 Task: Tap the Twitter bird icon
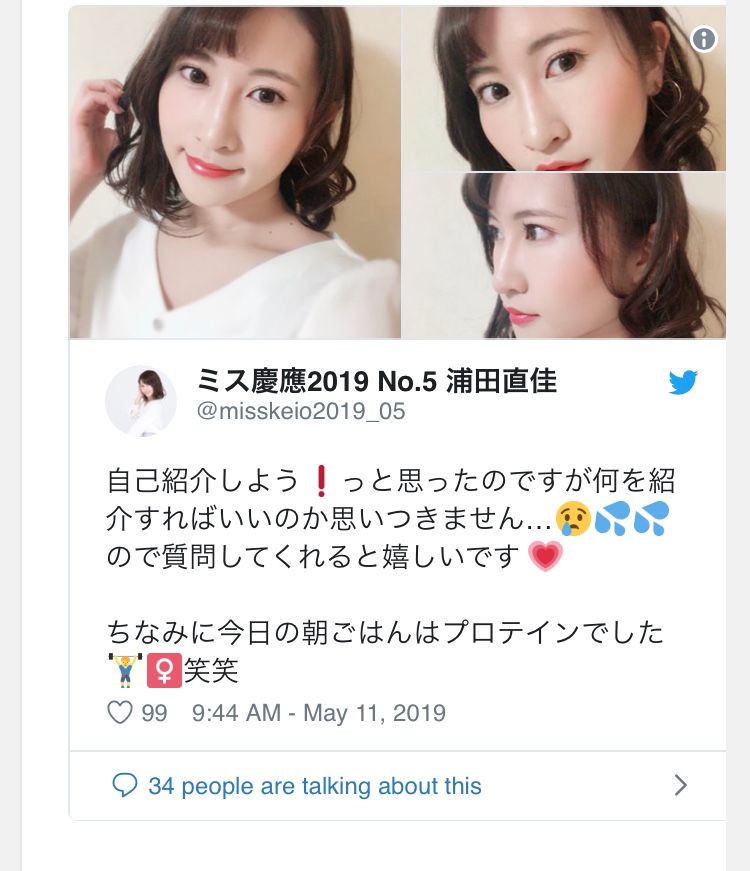point(683,383)
